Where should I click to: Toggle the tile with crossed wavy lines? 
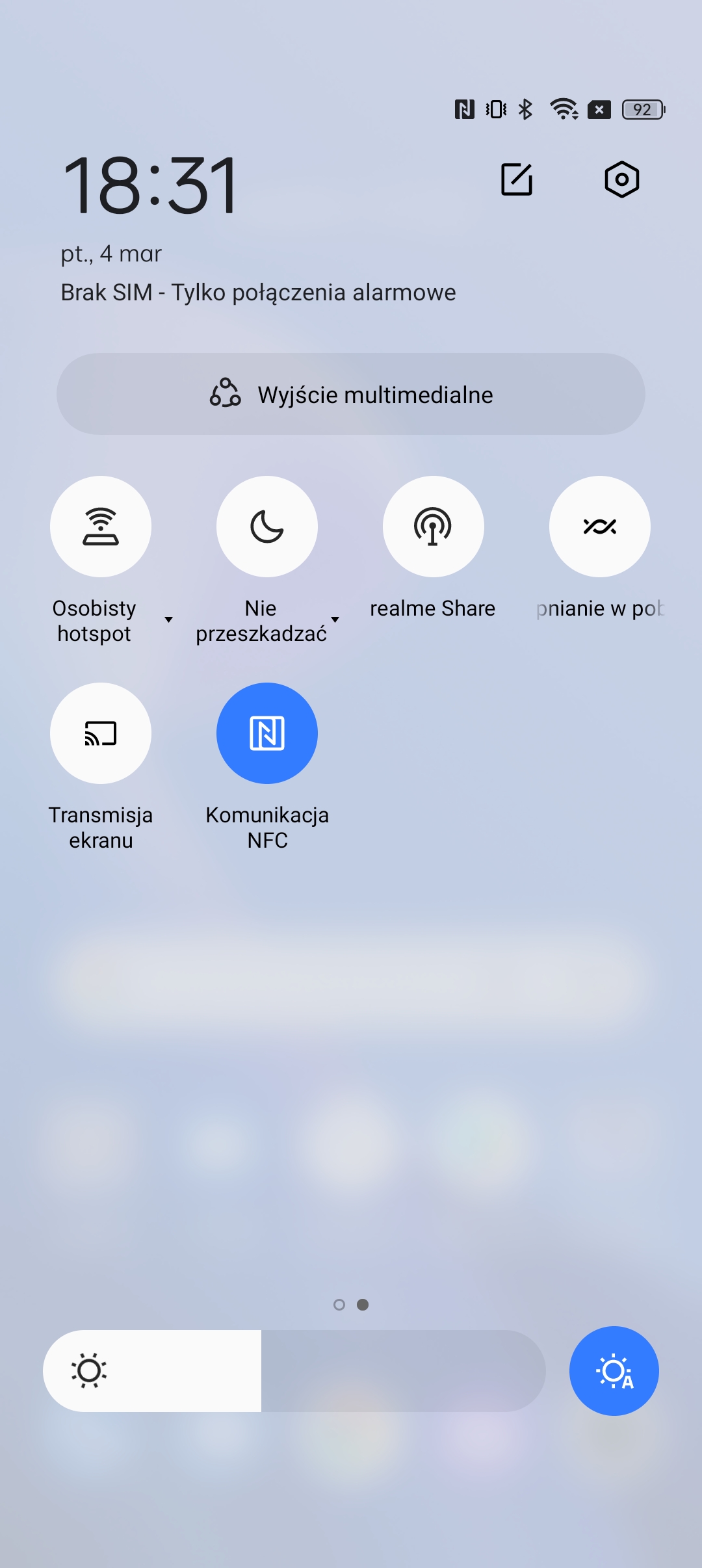click(600, 527)
